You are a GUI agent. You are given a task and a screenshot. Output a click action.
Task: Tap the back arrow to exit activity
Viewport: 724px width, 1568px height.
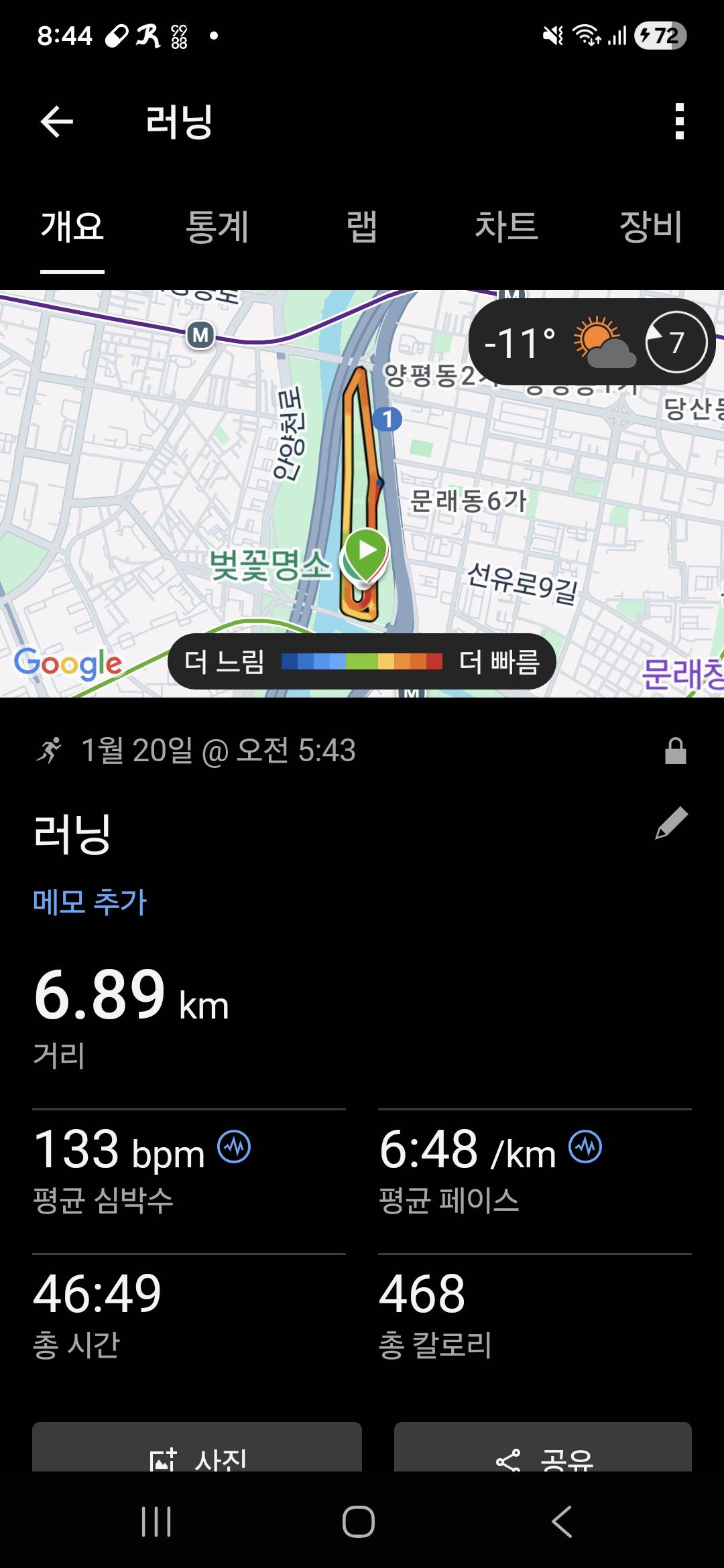point(57,121)
